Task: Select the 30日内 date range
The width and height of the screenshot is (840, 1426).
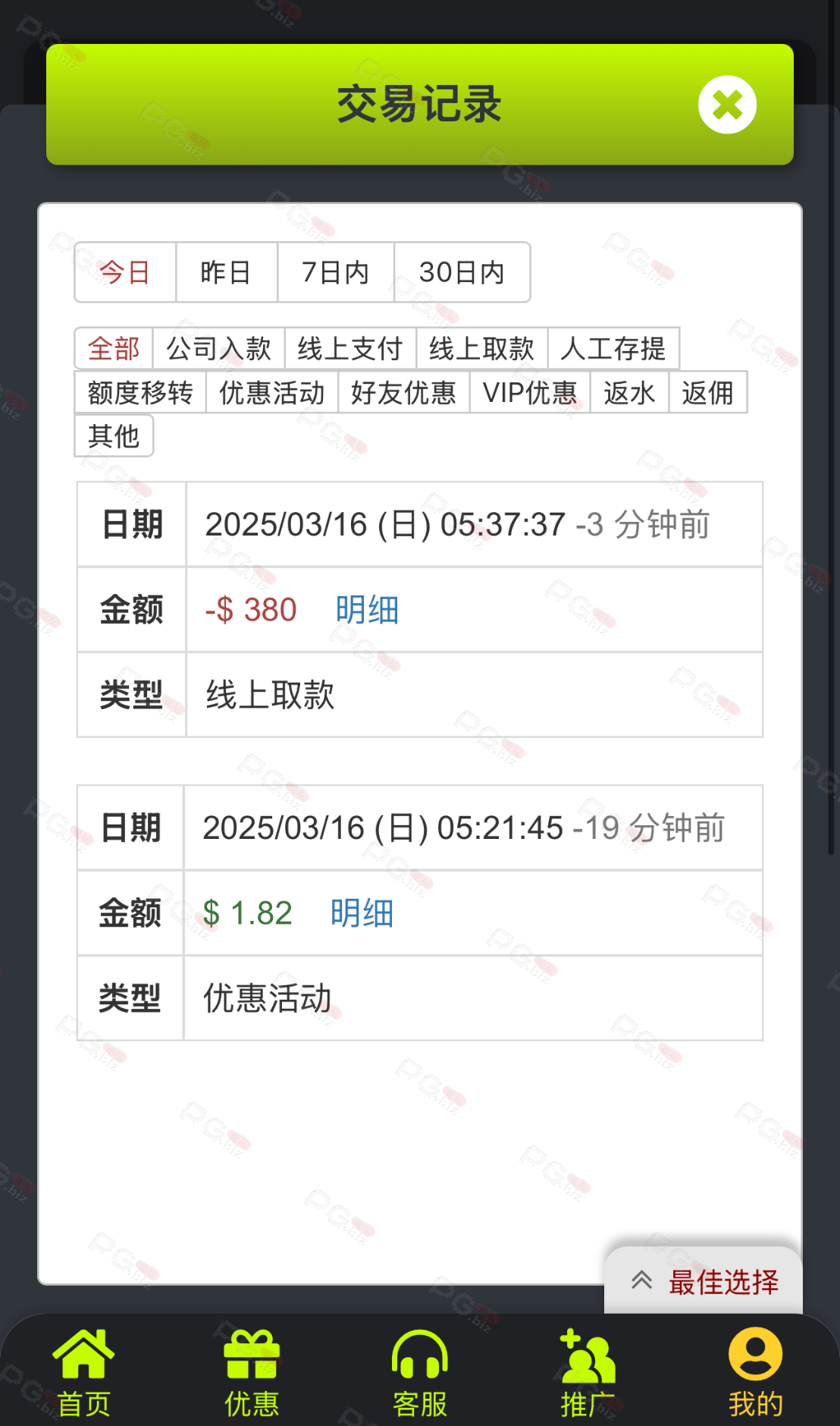Action: (462, 272)
